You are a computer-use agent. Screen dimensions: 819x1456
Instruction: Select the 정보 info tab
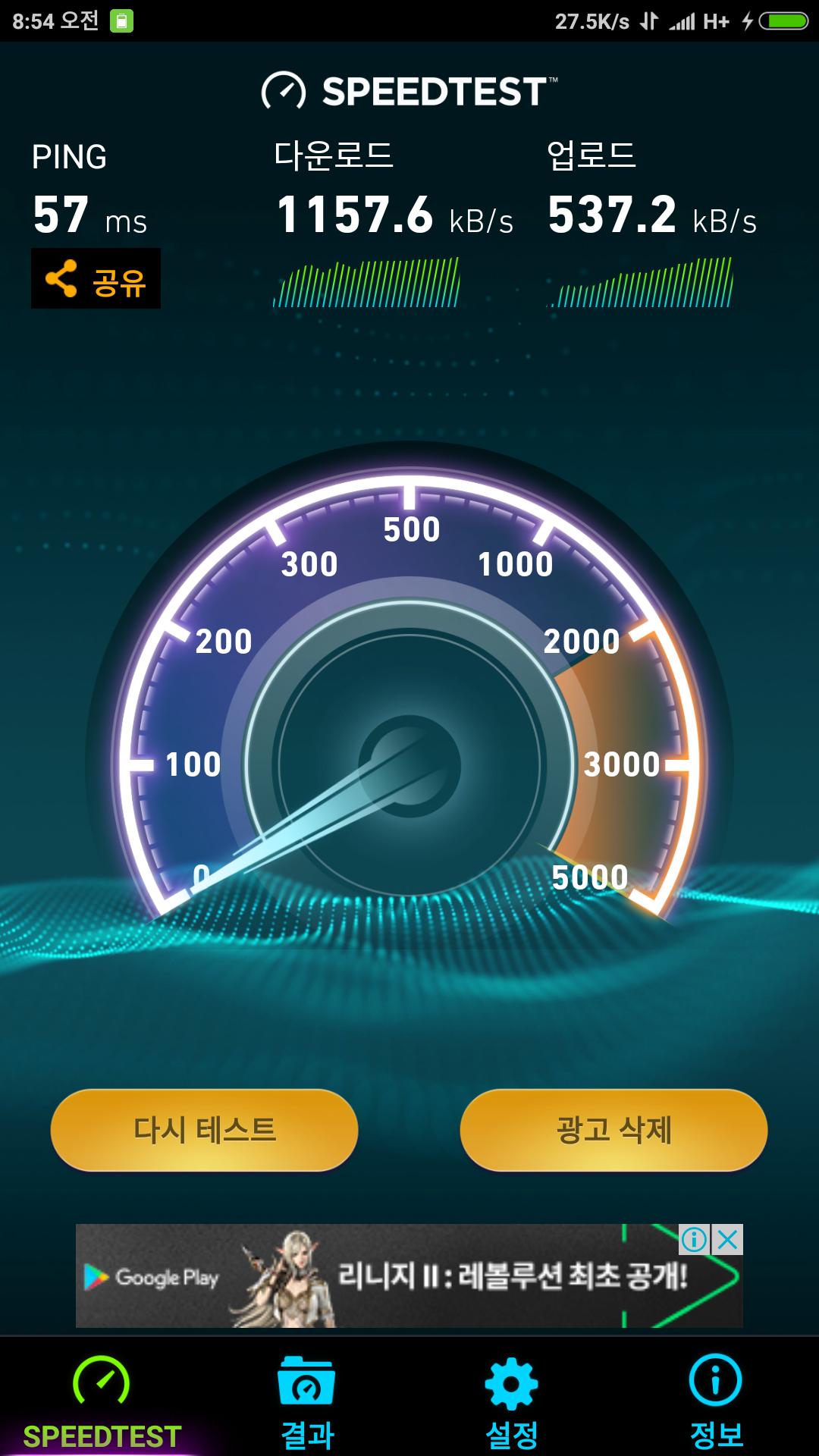pyautogui.click(x=716, y=1403)
